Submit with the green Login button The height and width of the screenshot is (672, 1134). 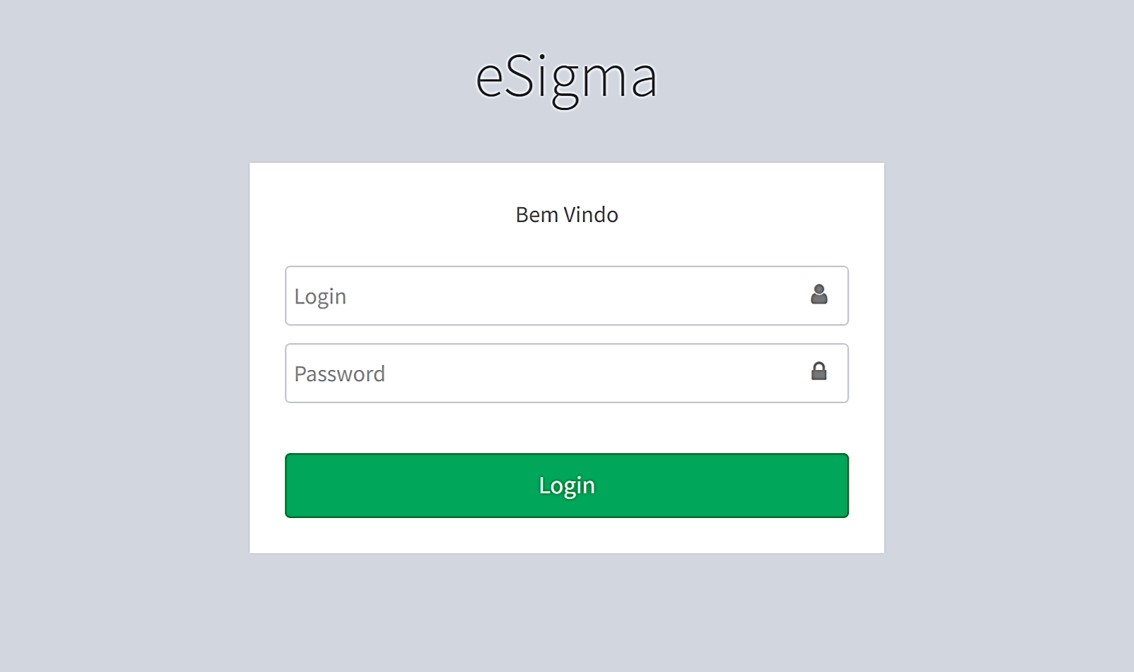point(566,486)
